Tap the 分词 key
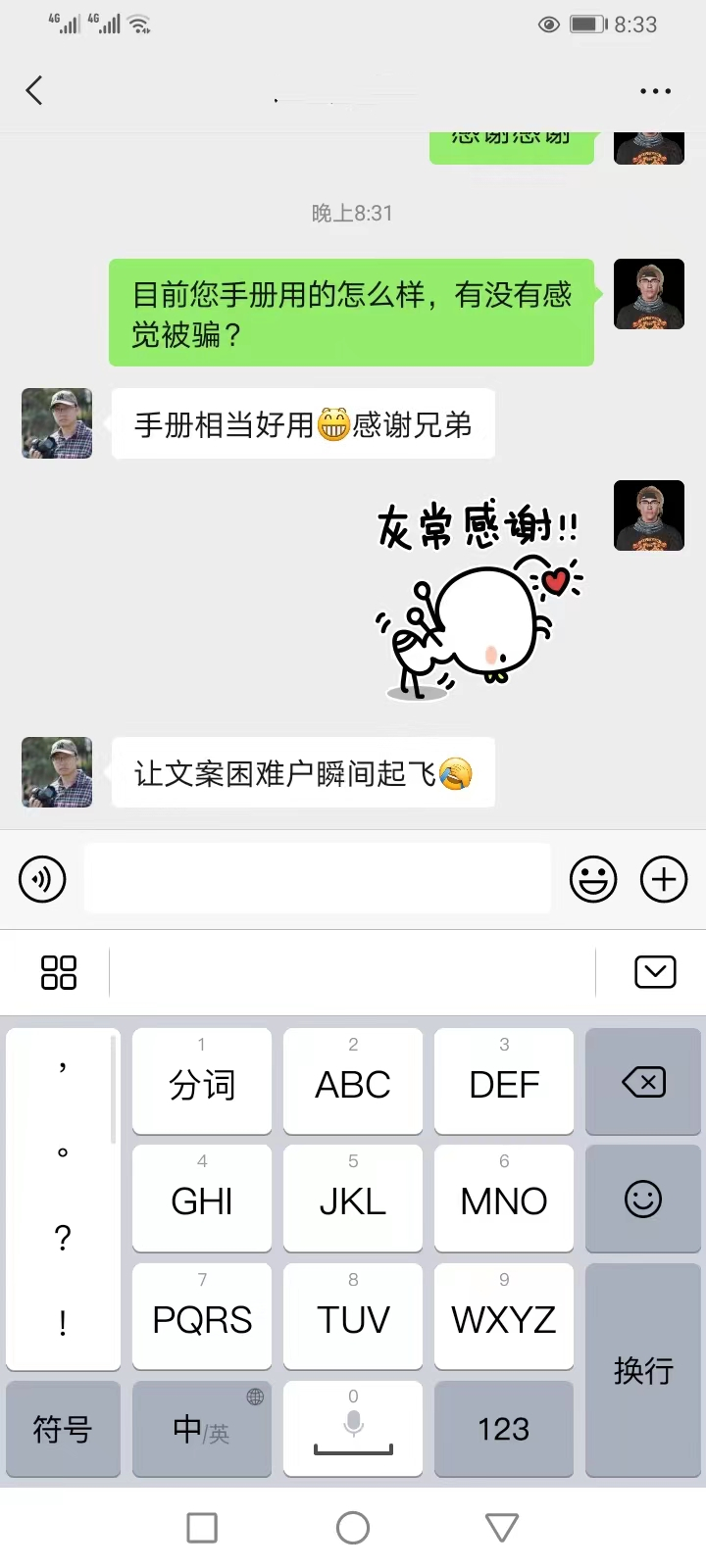706x1568 pixels. (202, 1082)
